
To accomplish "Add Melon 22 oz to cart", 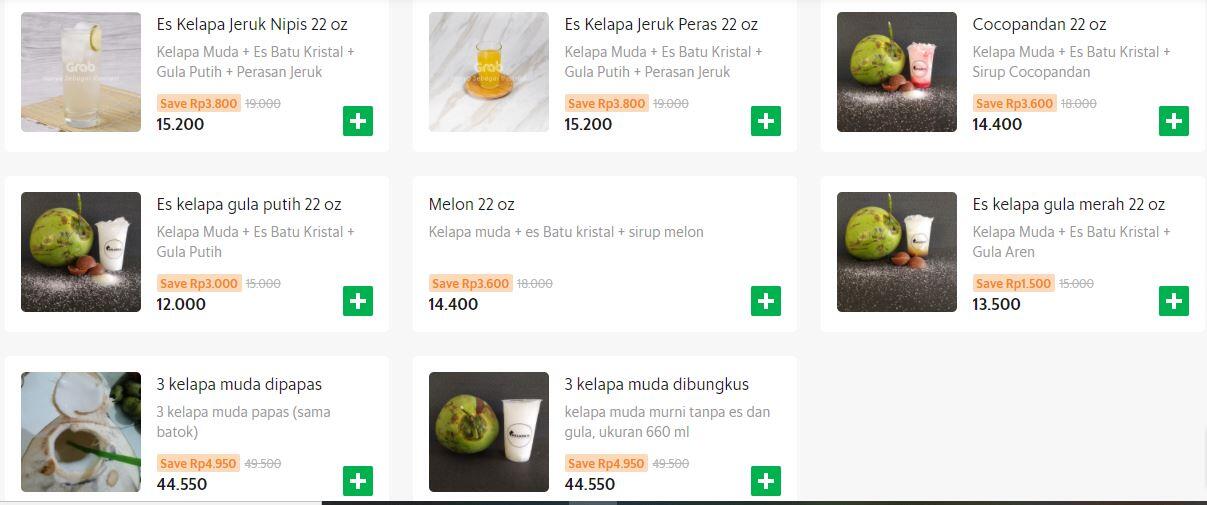I will 766,301.
